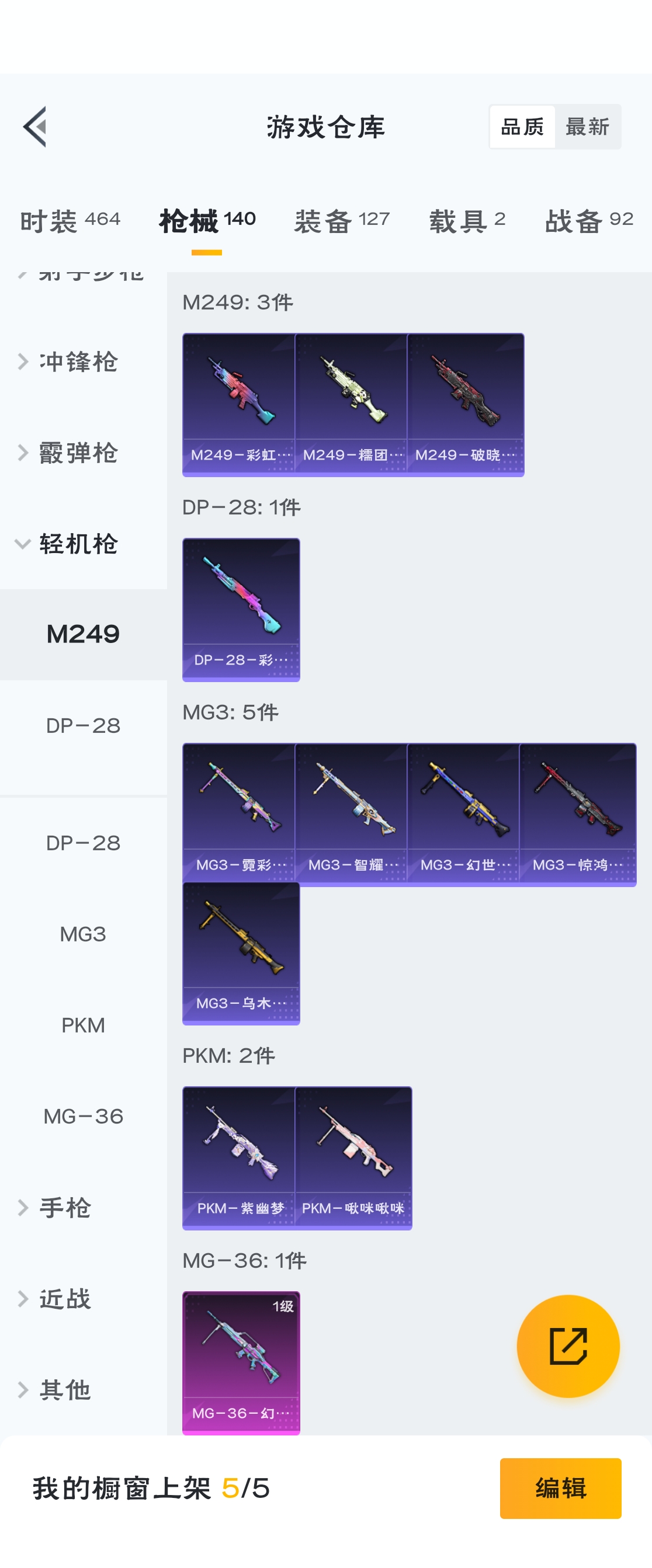The height and width of the screenshot is (1568, 652).
Task: Open the MG3-惊鸿 skin tile
Action: point(577,814)
